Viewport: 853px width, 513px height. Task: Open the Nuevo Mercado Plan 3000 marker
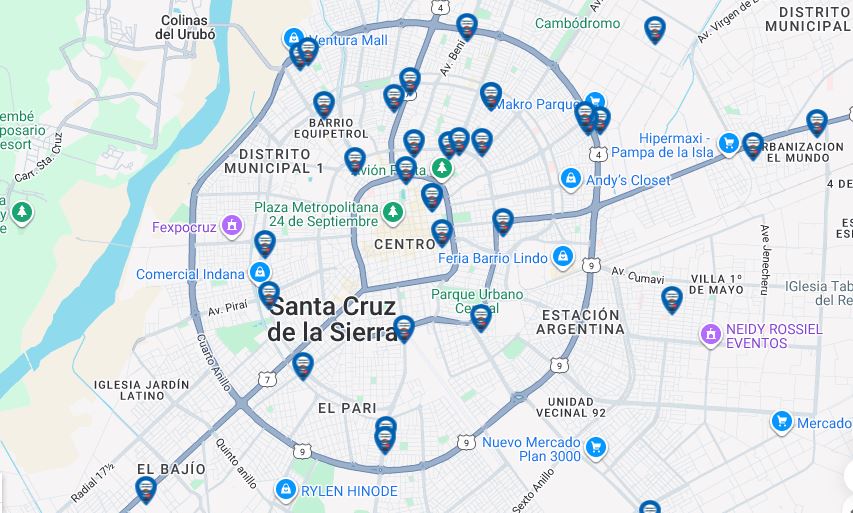(x=596, y=446)
